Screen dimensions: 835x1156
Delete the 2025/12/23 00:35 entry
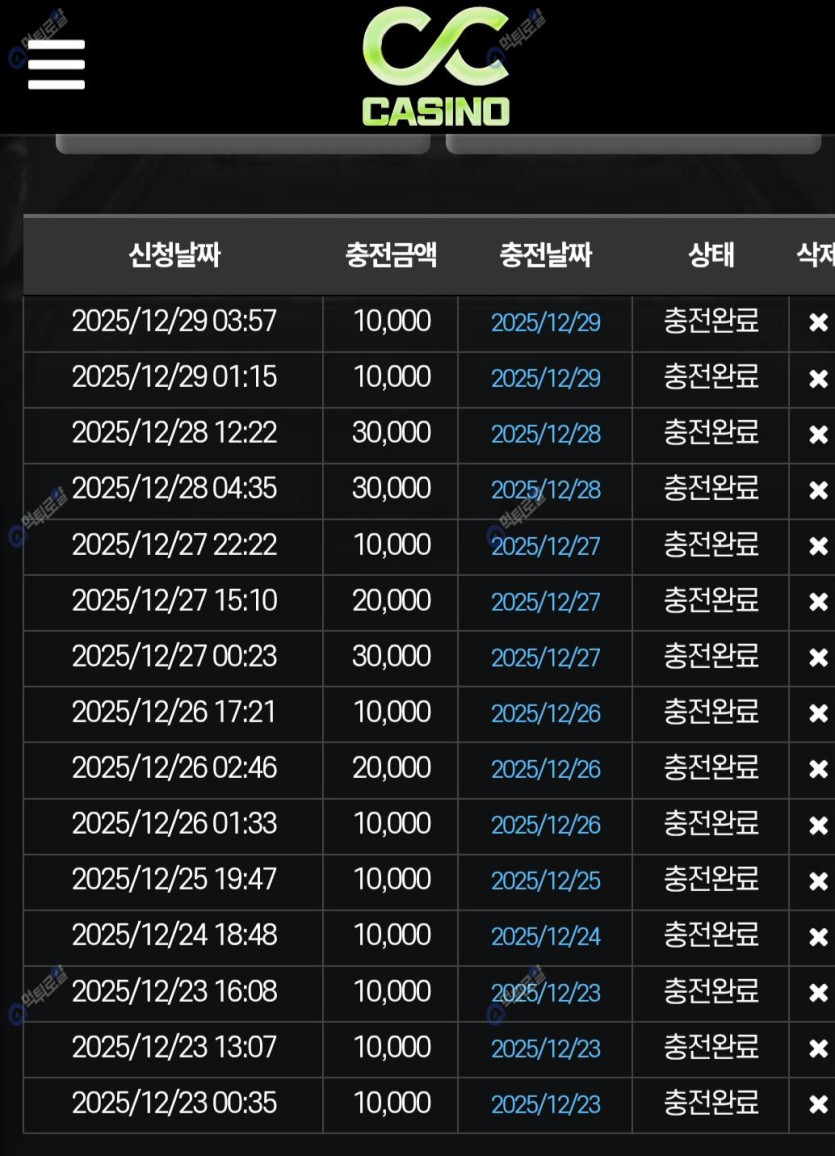click(x=818, y=1105)
